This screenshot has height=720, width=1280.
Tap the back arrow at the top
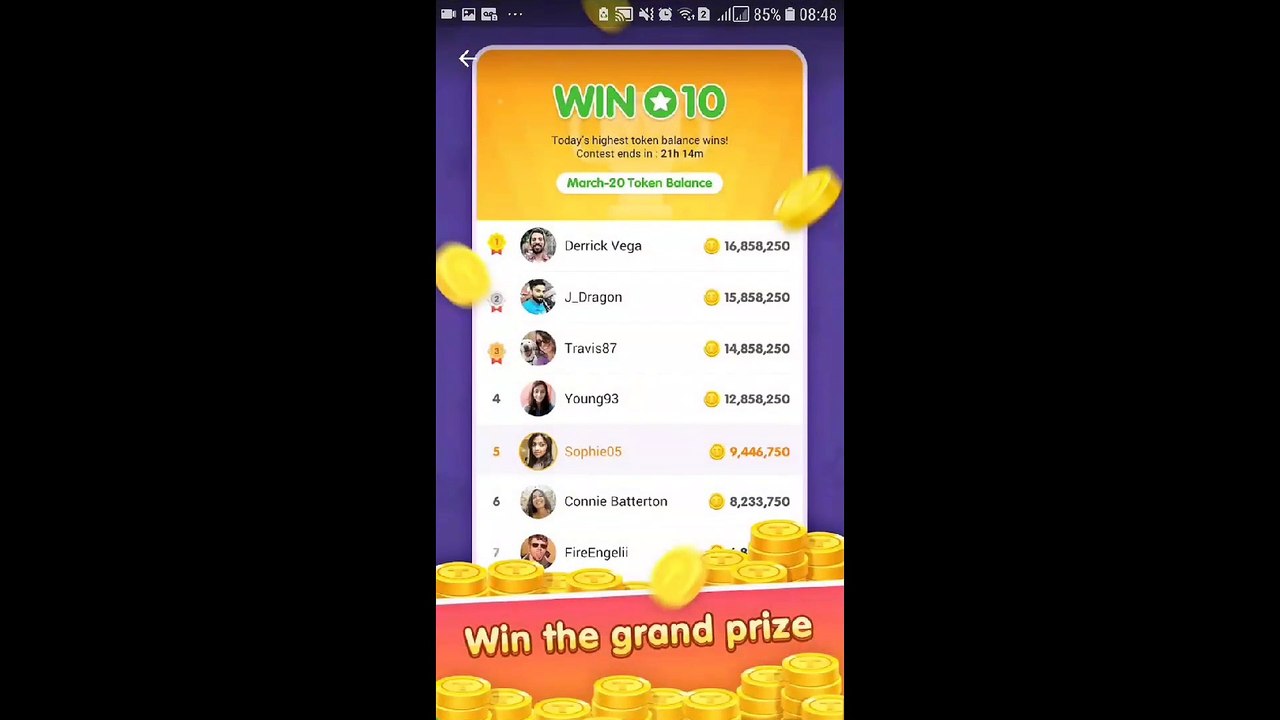click(466, 59)
